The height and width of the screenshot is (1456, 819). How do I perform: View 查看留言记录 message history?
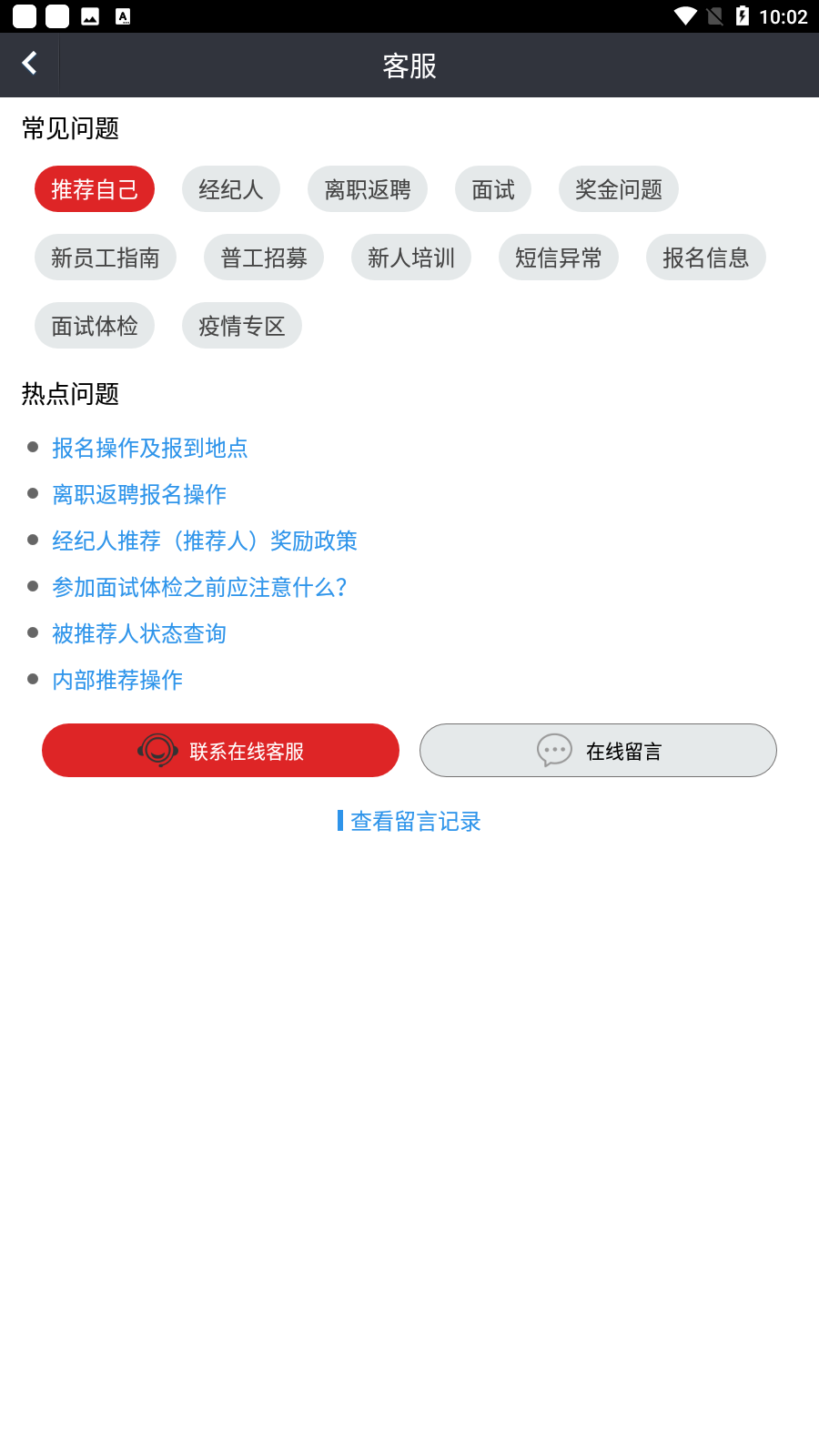[414, 821]
